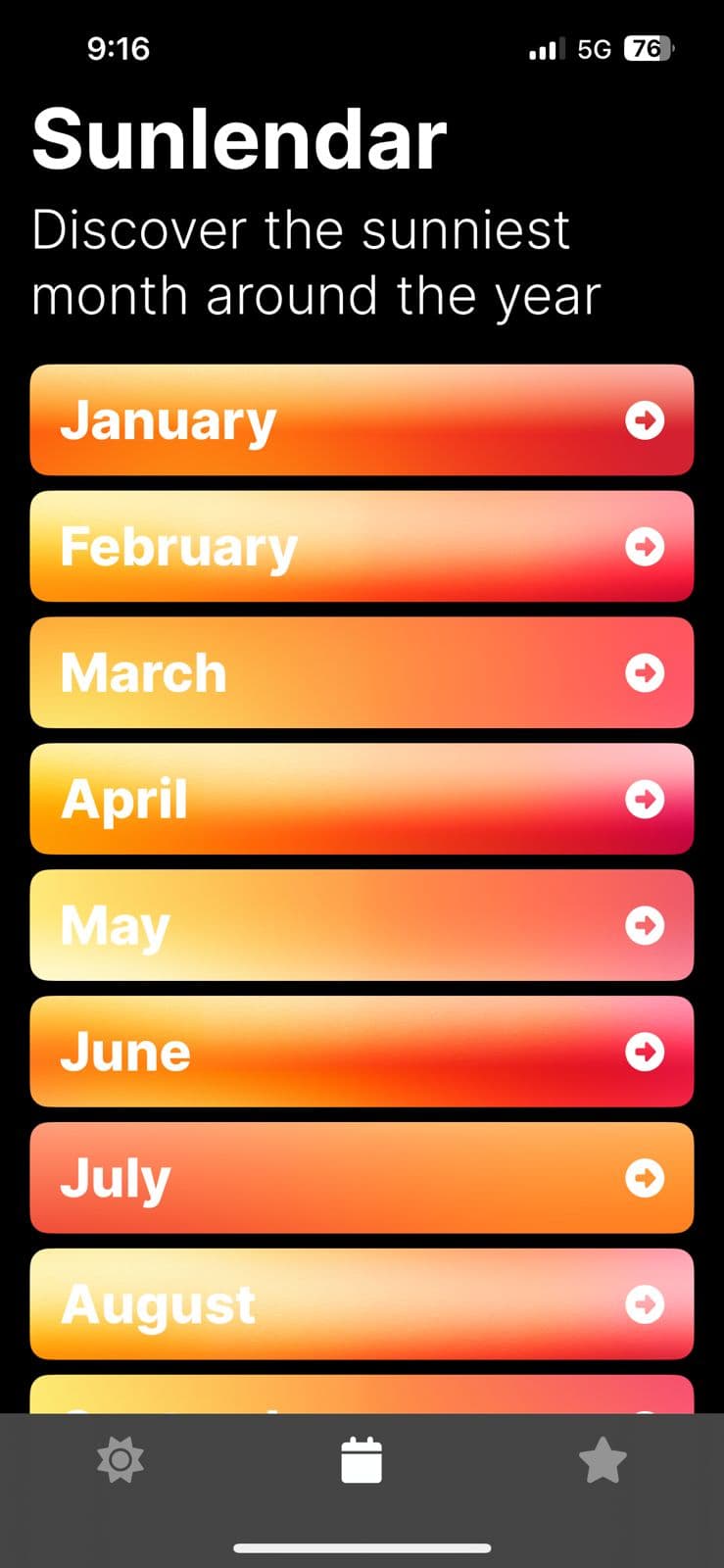The image size is (724, 1568).
Task: Expand June using its arrow disclosure
Action: point(645,1052)
